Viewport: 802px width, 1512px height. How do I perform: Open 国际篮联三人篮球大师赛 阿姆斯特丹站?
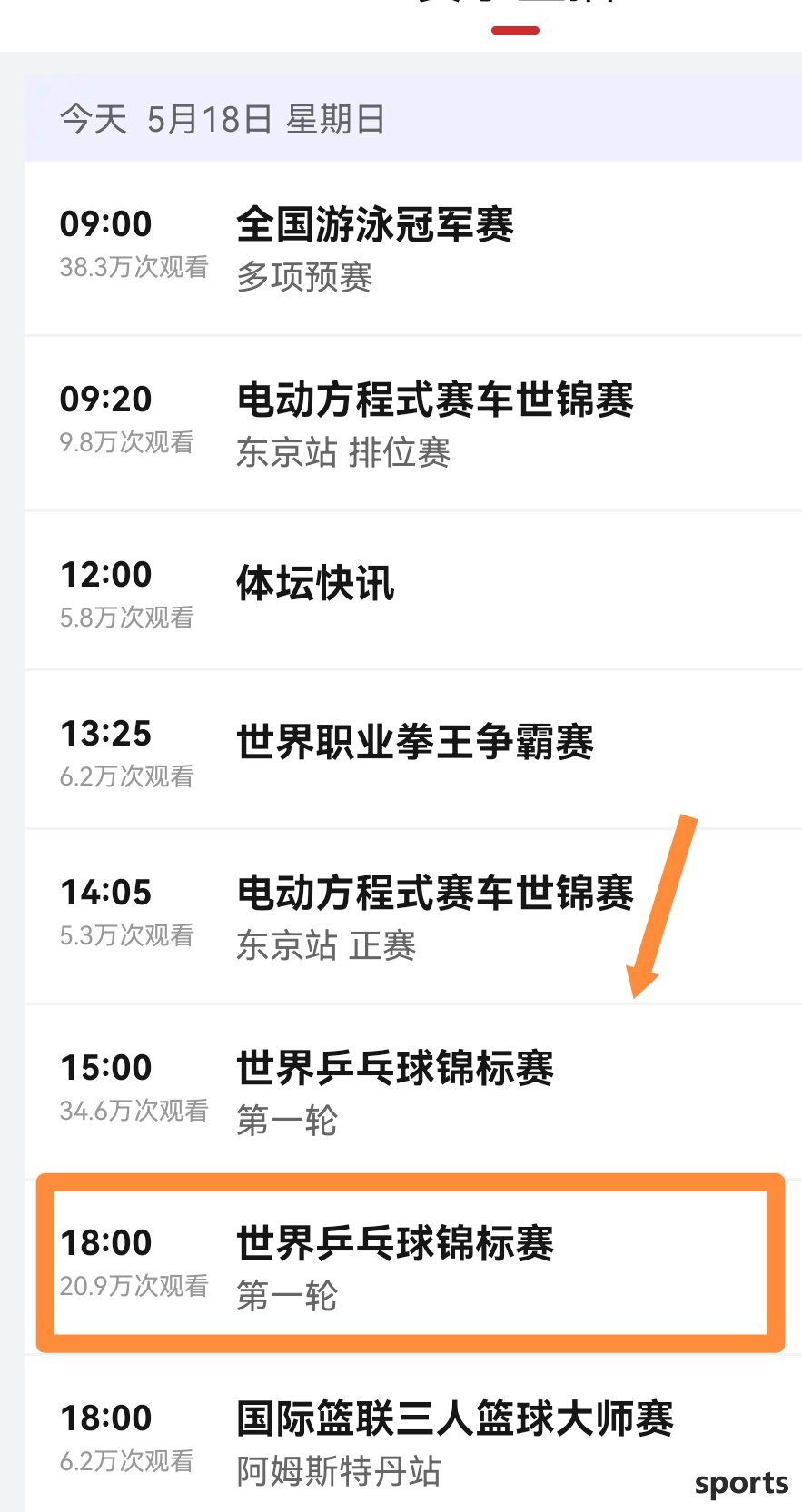(413, 1435)
